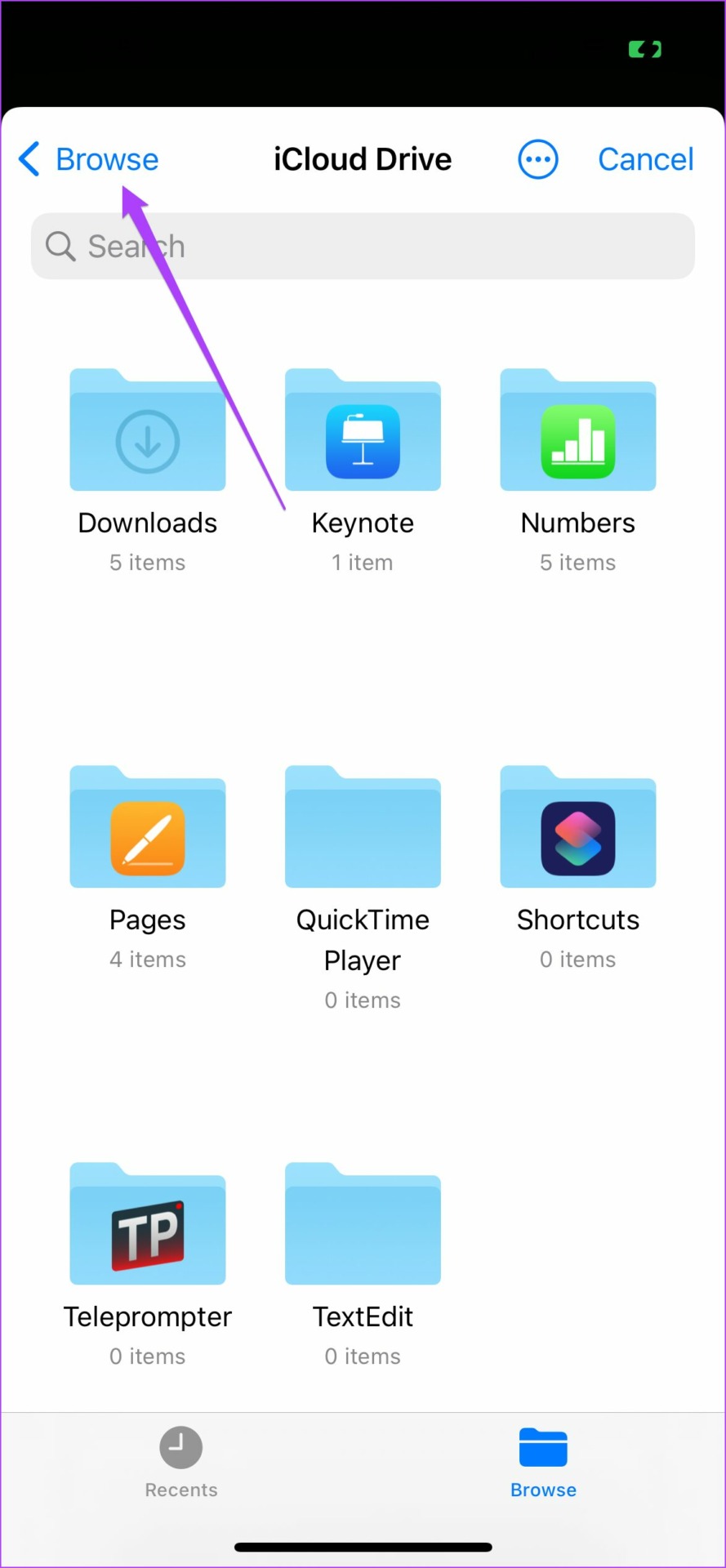The width and height of the screenshot is (726, 1568).
Task: Go back to Browse using top-left link
Action: (89, 159)
